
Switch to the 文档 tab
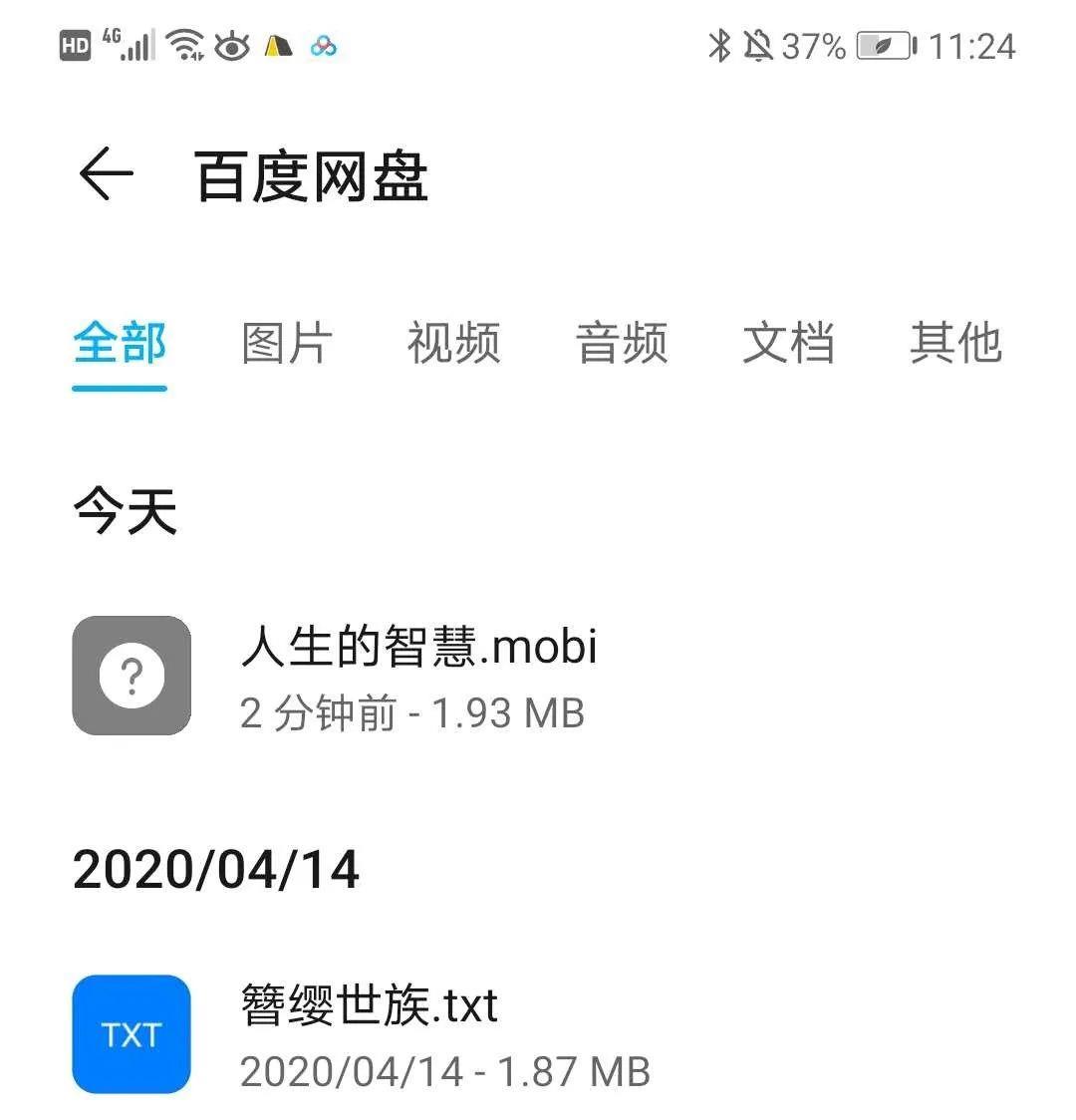pos(788,344)
